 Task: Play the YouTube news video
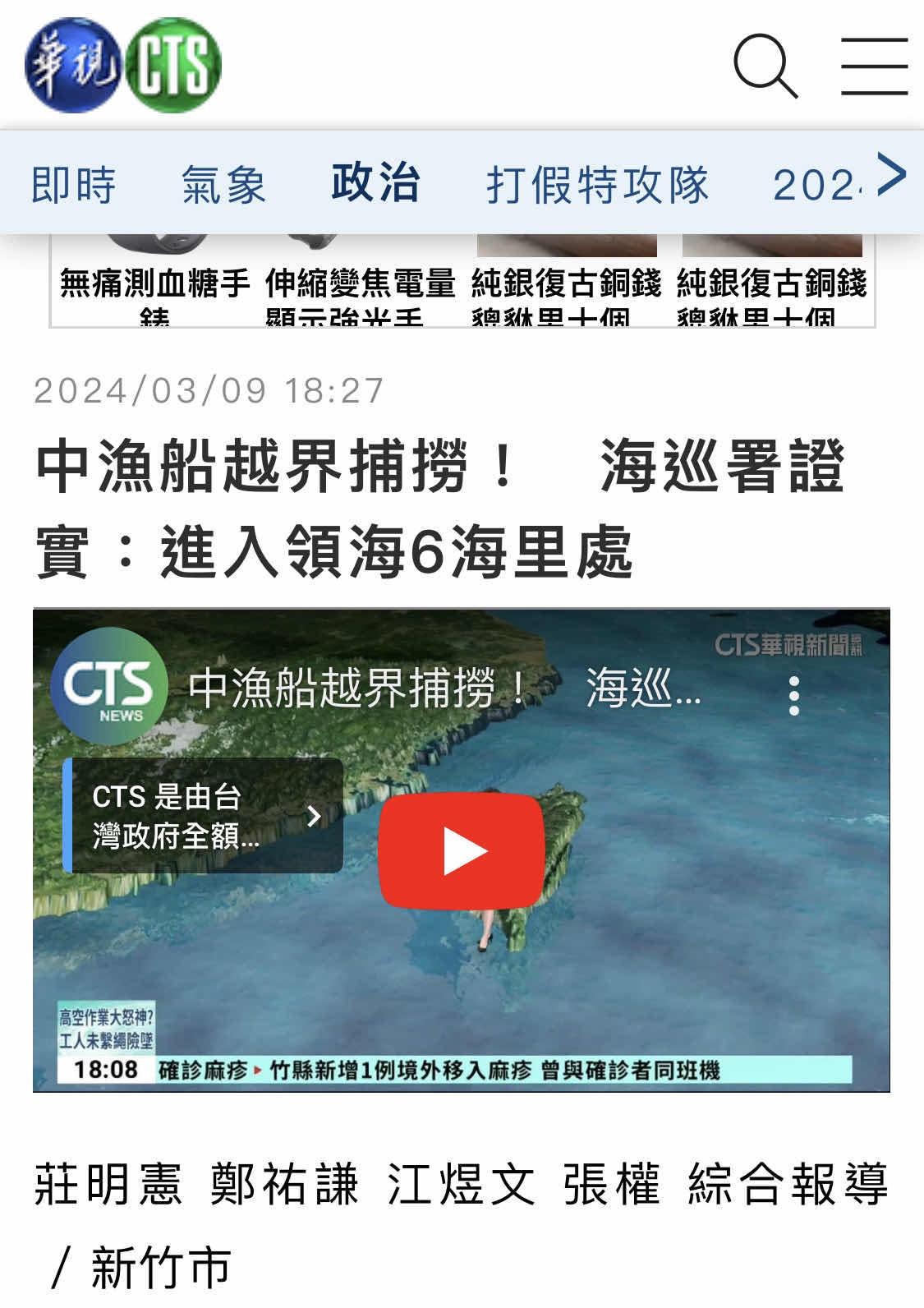click(461, 851)
